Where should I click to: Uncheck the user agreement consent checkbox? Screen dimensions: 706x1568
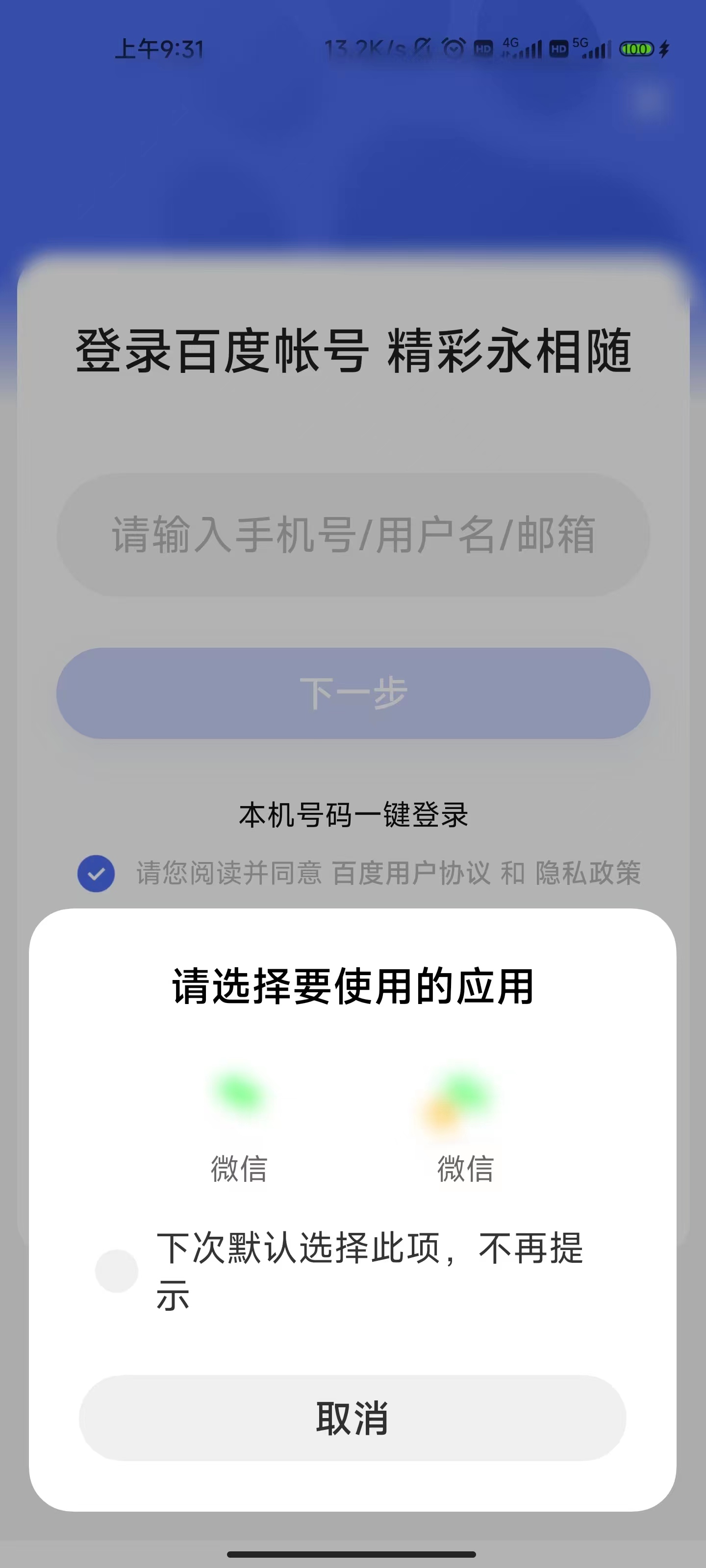pos(95,874)
